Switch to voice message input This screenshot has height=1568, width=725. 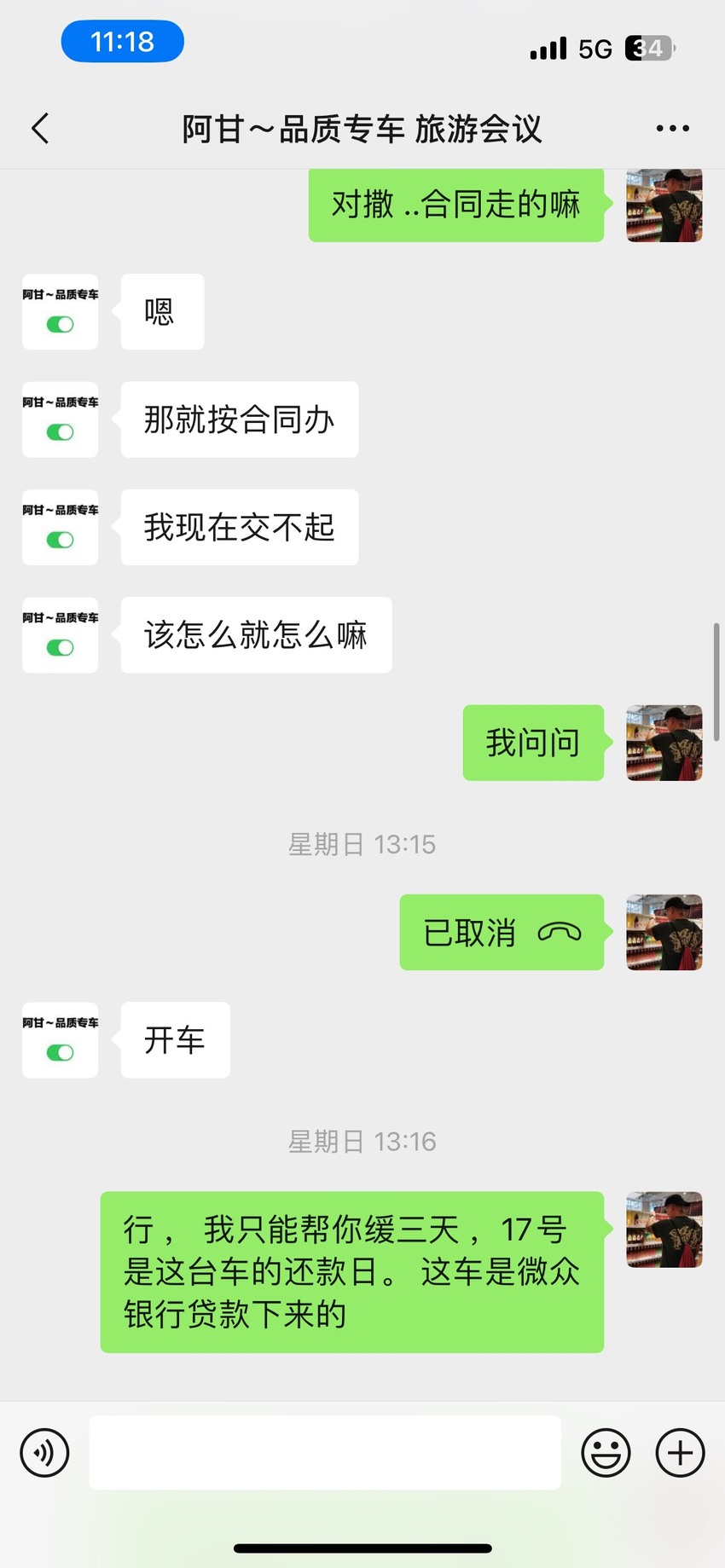coord(44,1452)
